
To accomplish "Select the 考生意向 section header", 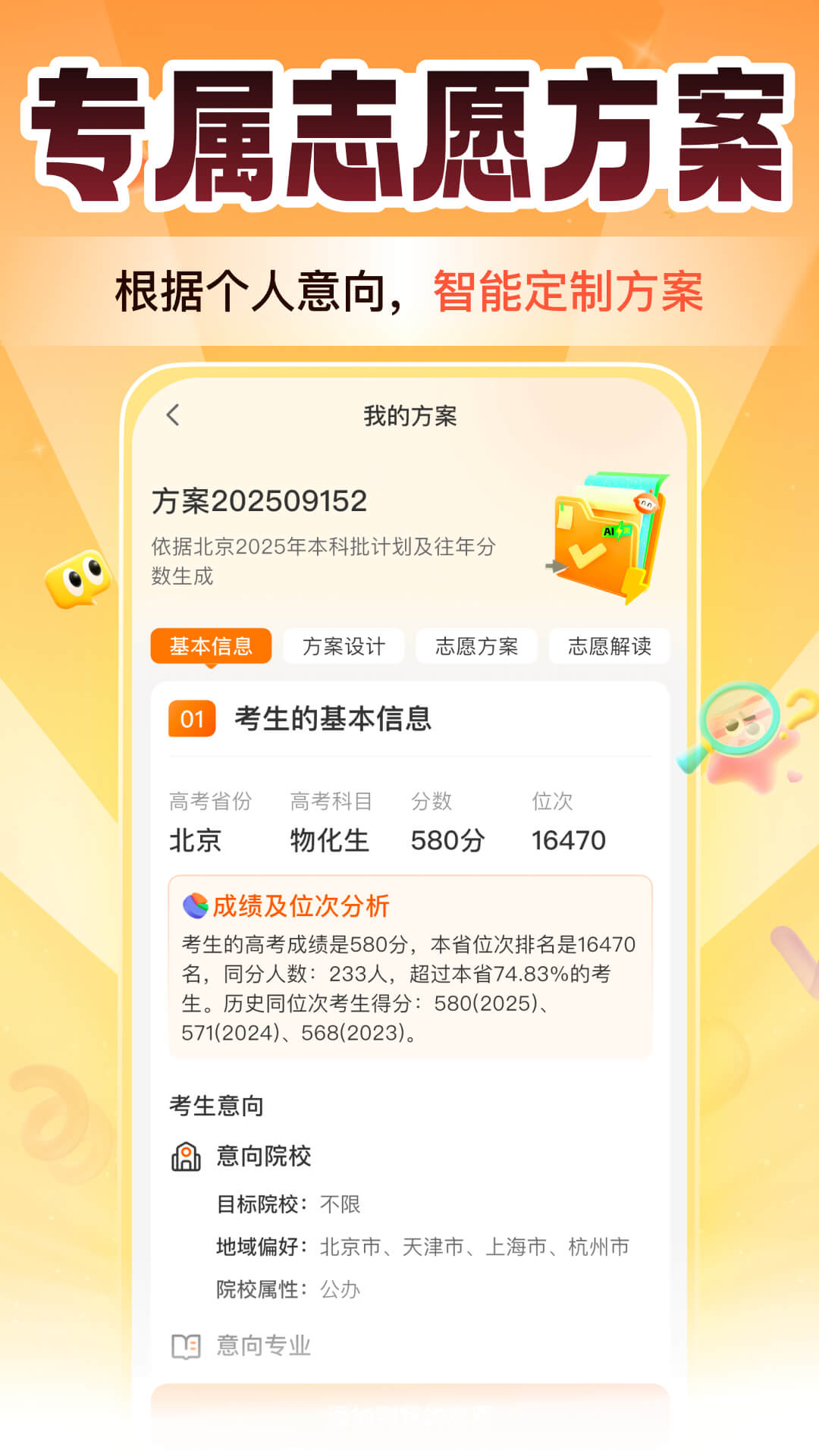I will (216, 1106).
